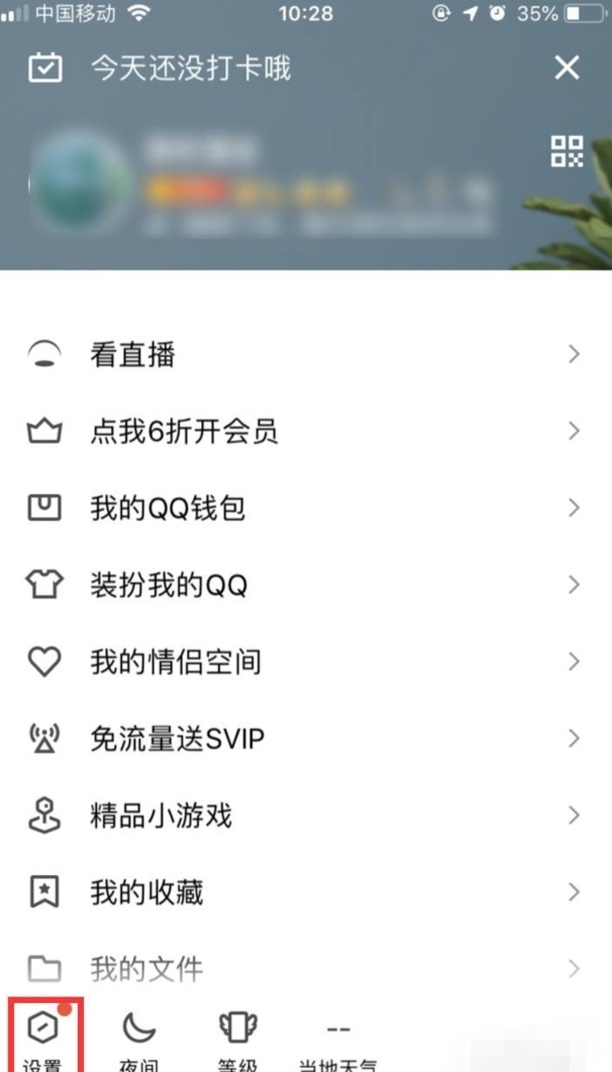Open 精品小游戏

point(300,815)
